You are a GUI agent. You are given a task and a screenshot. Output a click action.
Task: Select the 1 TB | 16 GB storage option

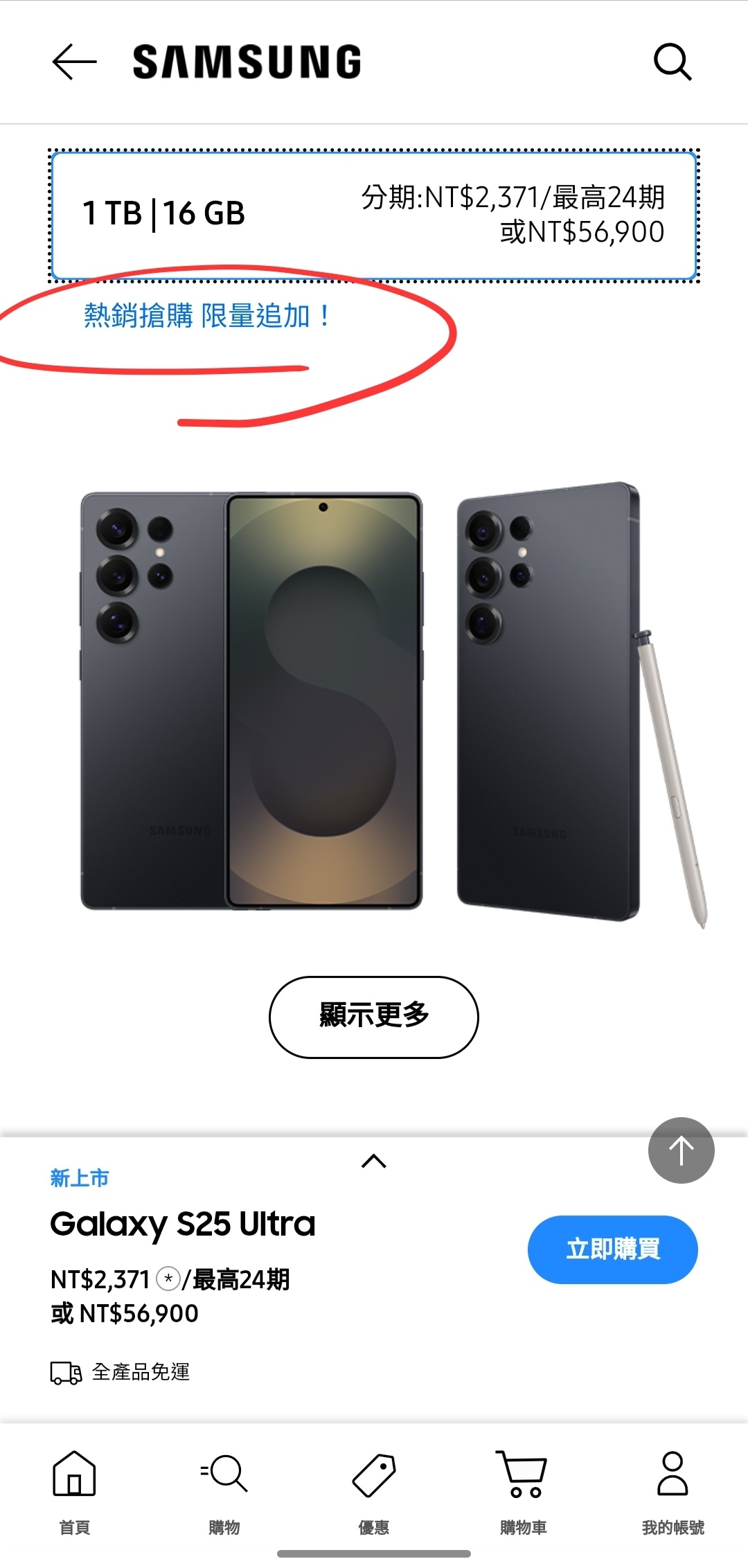[374, 215]
